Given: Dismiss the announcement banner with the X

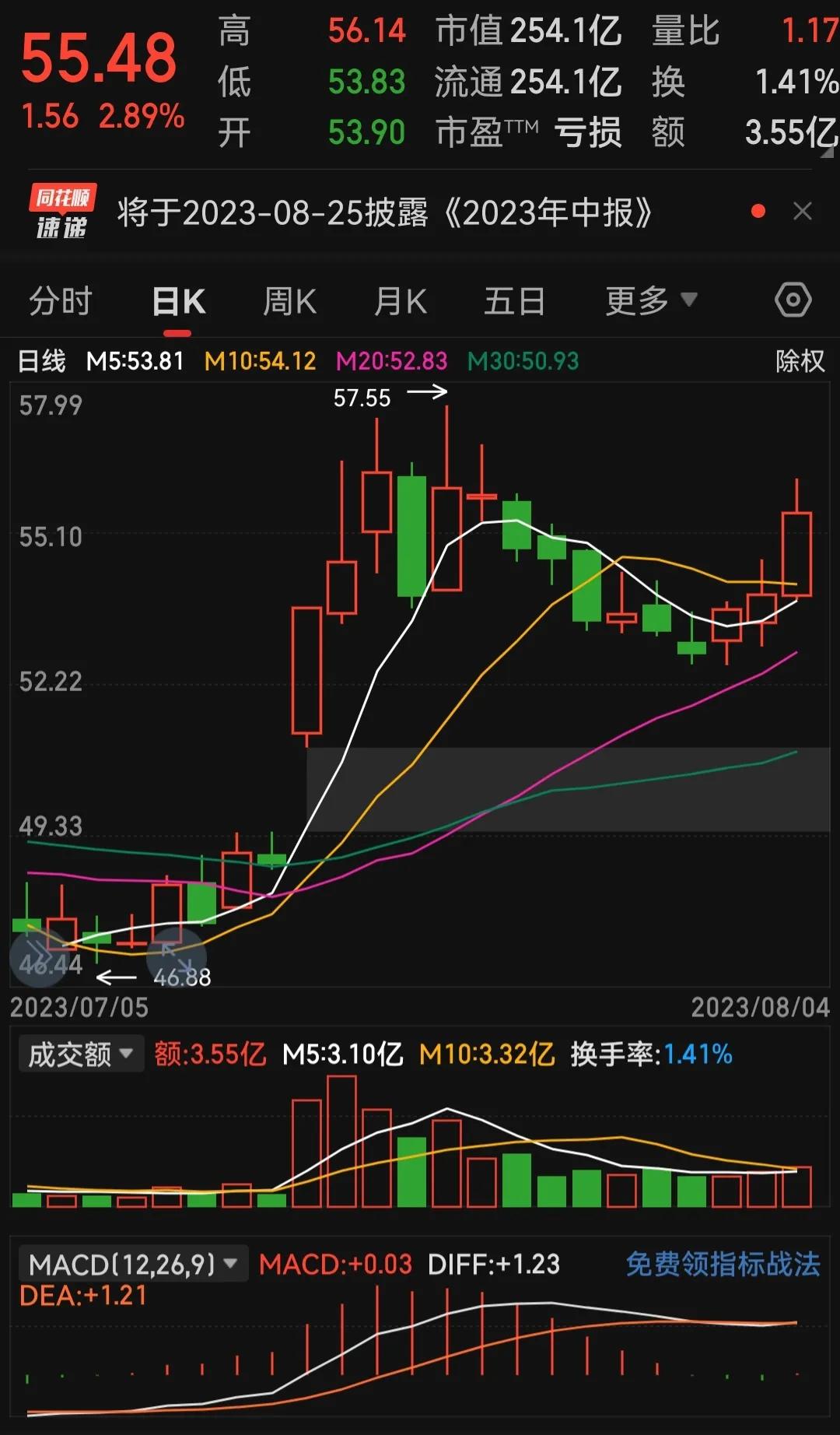Looking at the screenshot, I should click(x=803, y=212).
